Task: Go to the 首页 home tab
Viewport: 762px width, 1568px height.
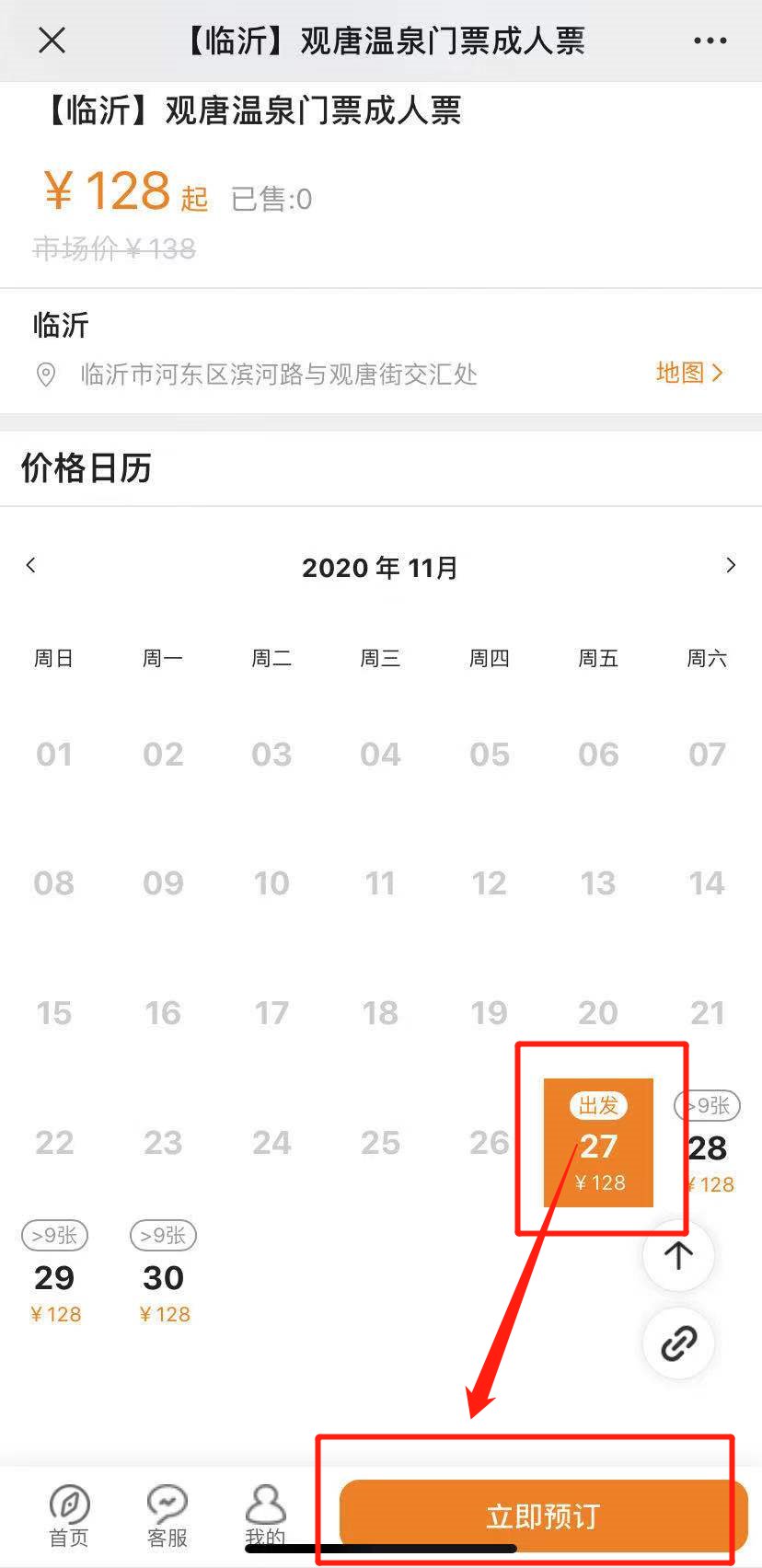Action: coord(68,1516)
